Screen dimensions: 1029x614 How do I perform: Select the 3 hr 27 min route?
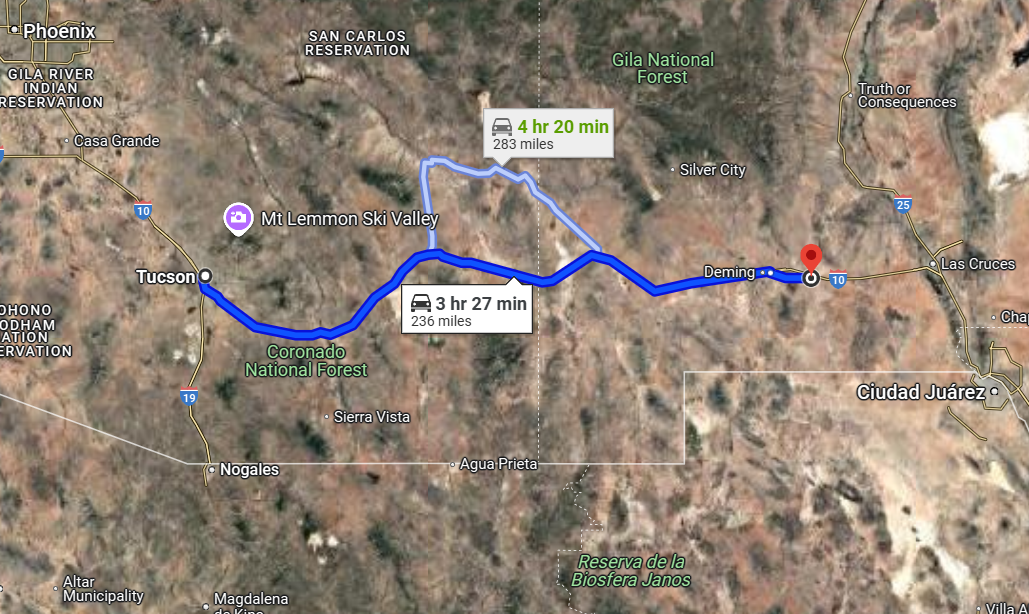(467, 311)
